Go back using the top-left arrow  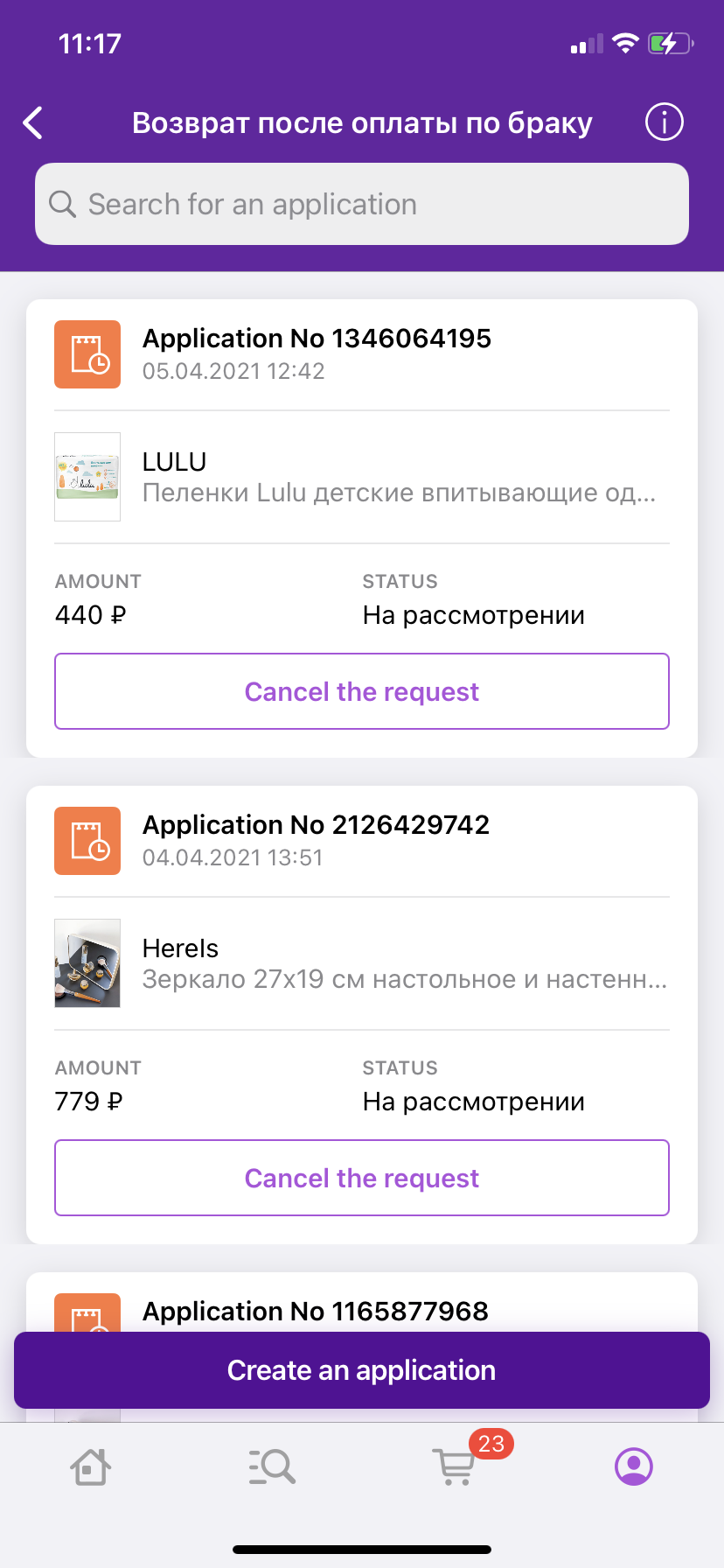click(33, 123)
